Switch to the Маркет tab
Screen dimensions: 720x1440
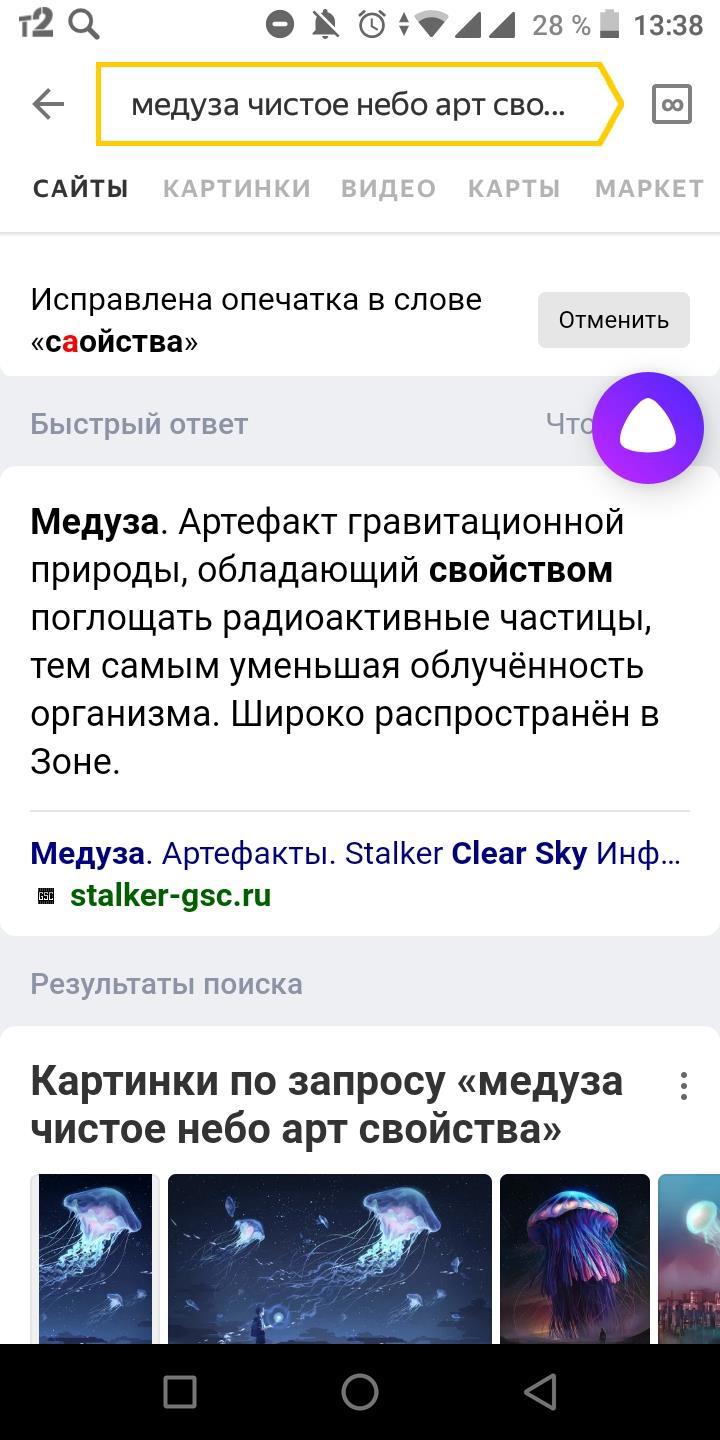coord(649,188)
